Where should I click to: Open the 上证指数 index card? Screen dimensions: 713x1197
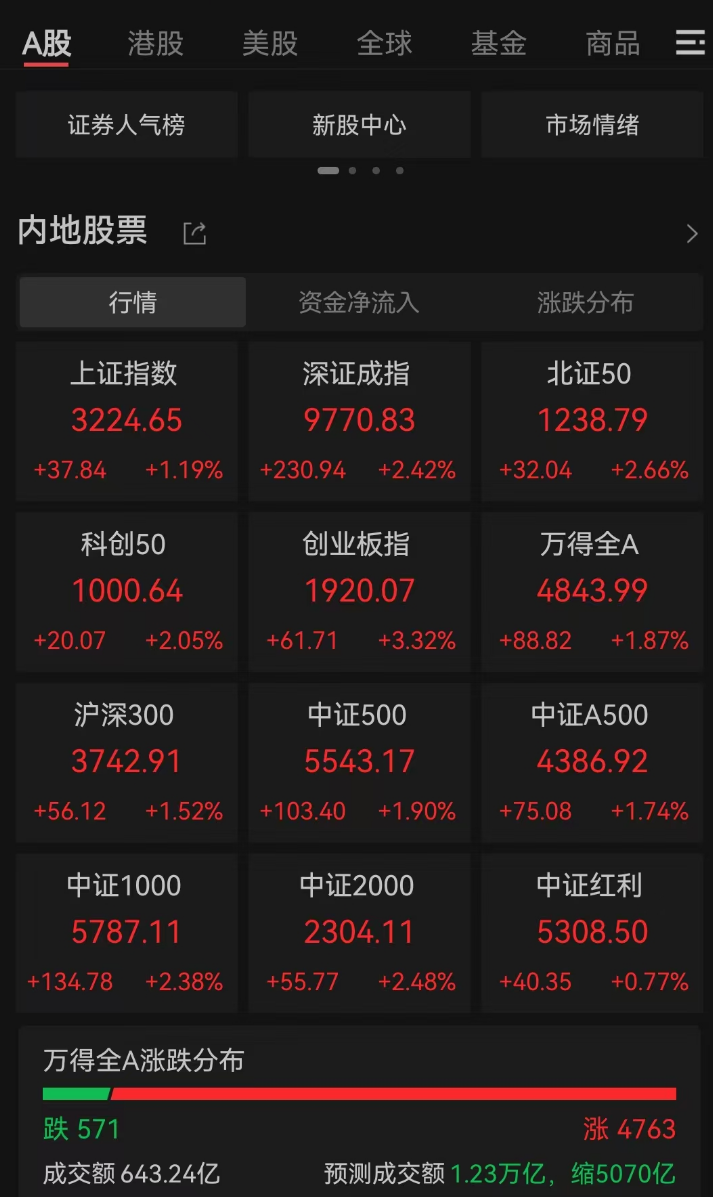pyautogui.click(x=127, y=421)
